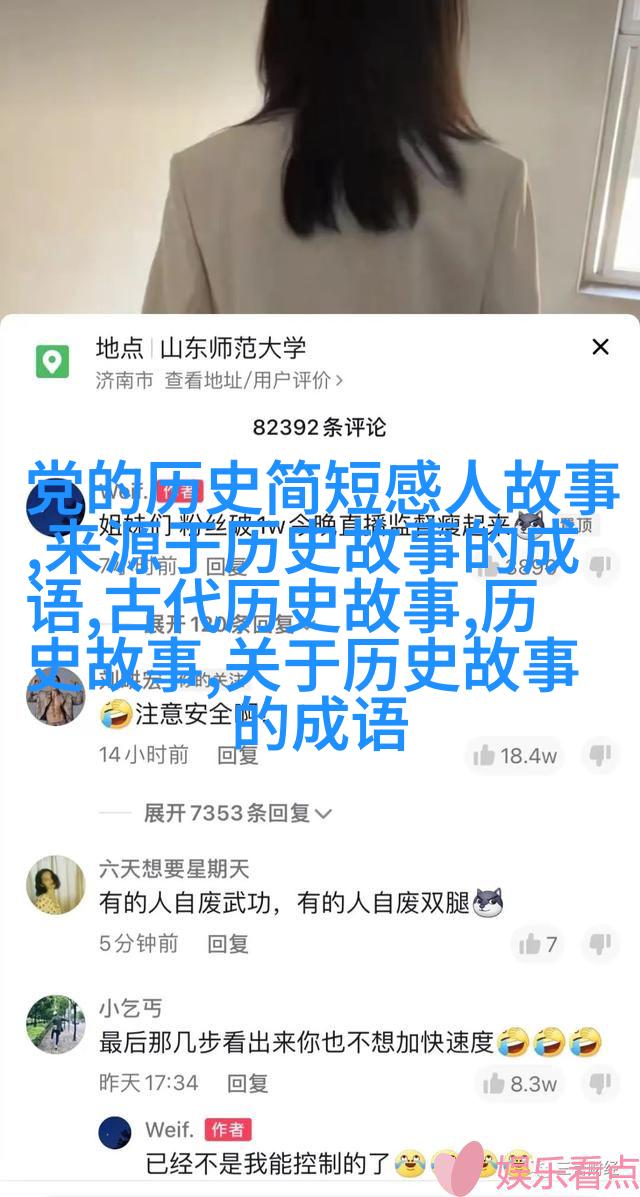Dislike the 注意安全 comment
The image size is (640, 1197).
coord(600,755)
